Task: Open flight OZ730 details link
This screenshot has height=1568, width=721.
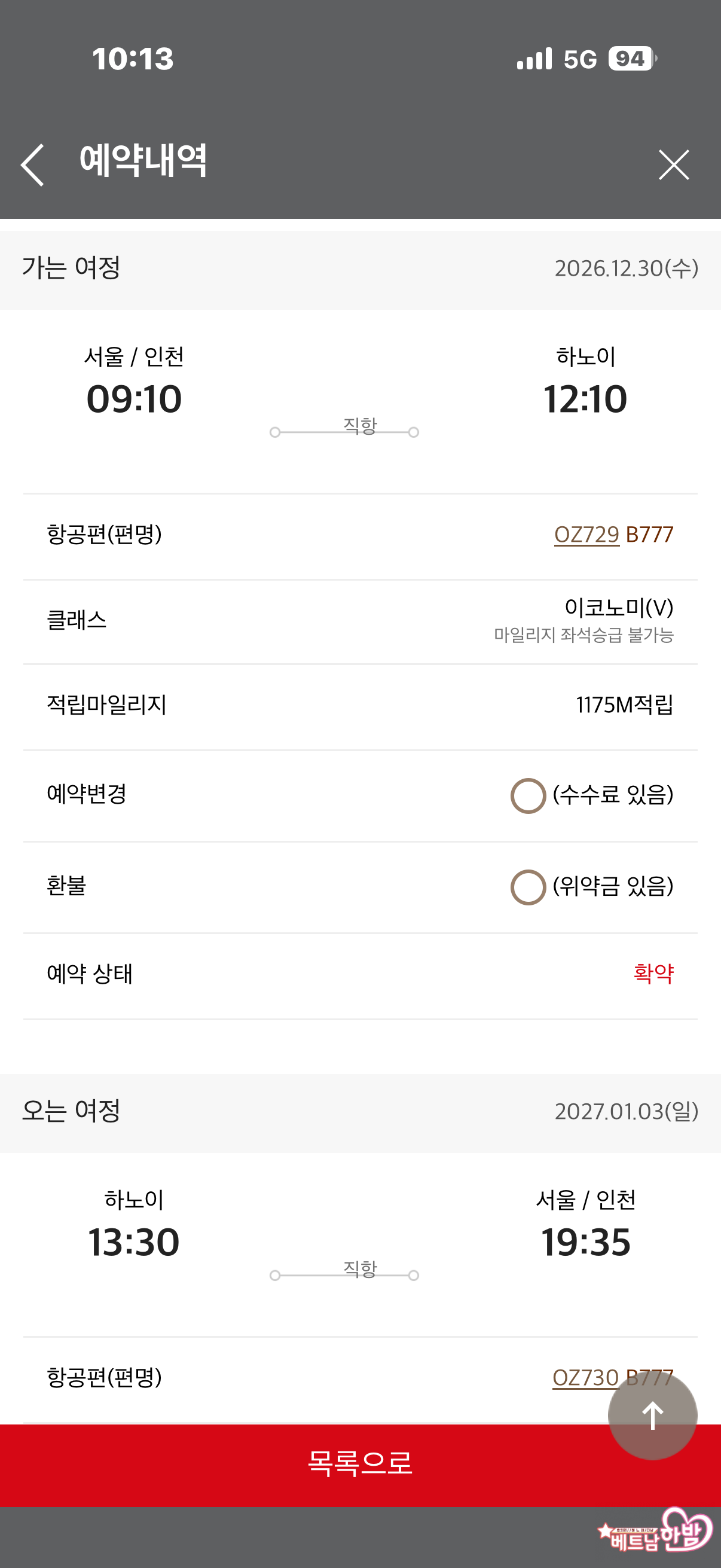Action: (x=585, y=1377)
